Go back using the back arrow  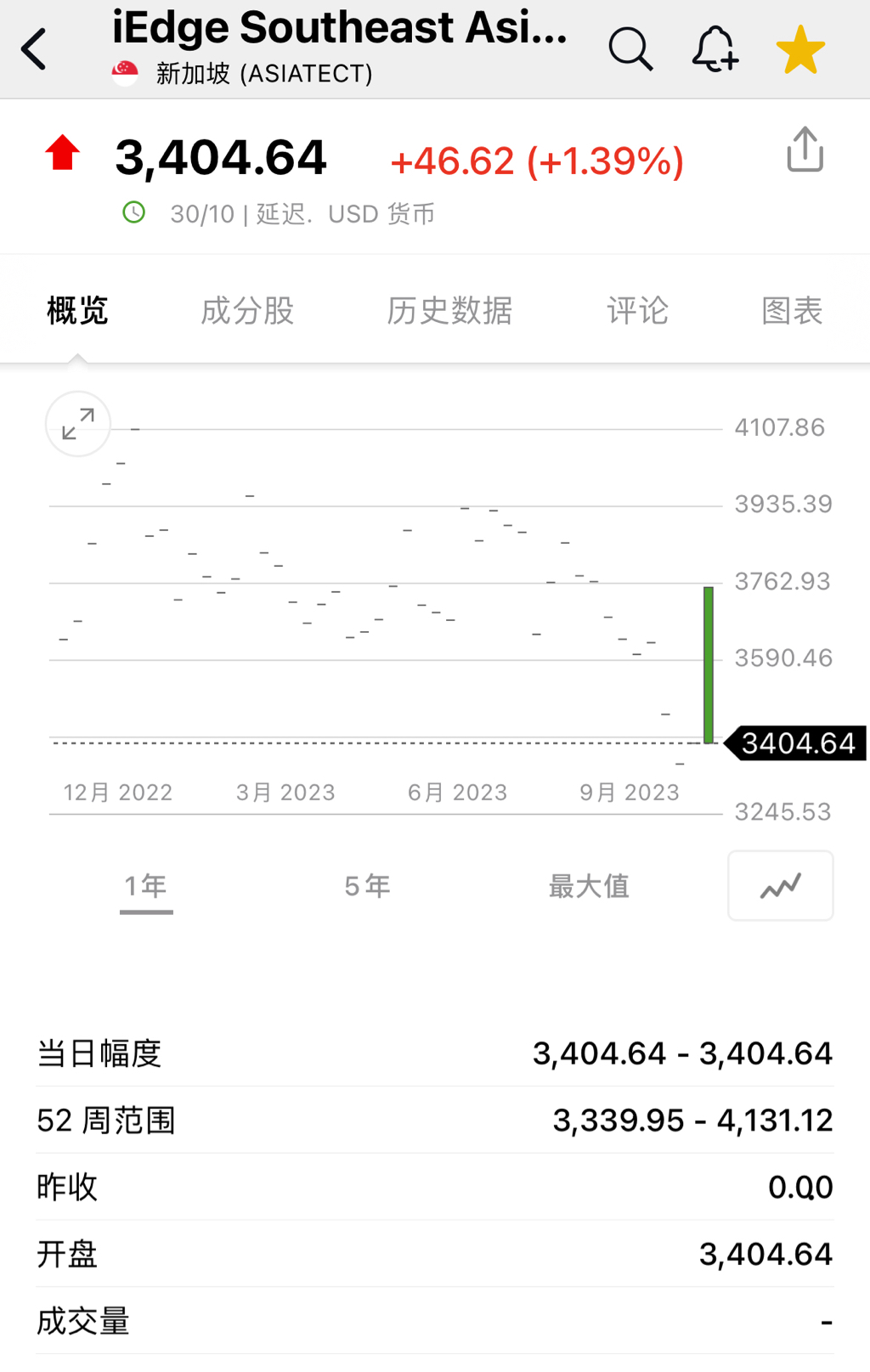coord(35,48)
